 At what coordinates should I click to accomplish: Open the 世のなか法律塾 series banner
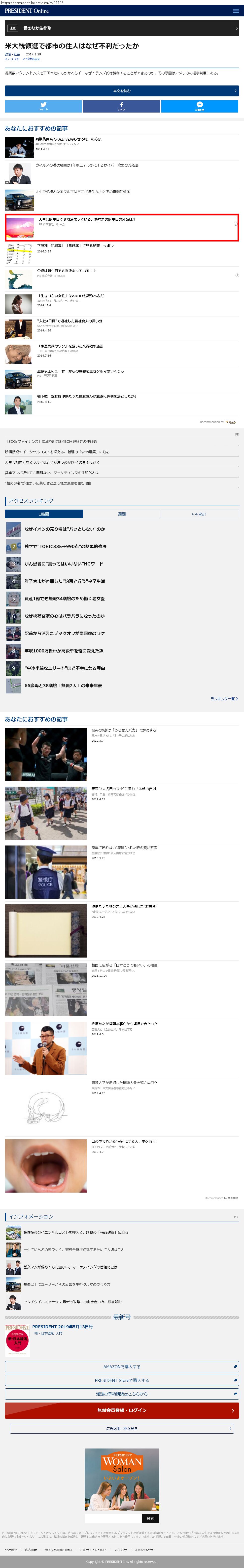point(122,28)
